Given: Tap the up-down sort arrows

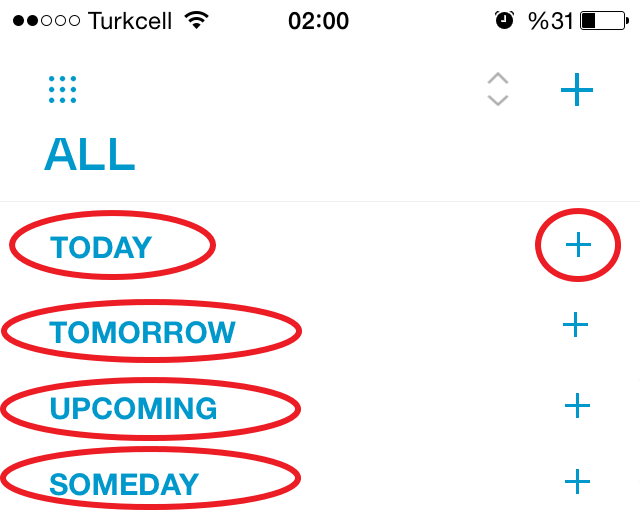Looking at the screenshot, I should click(x=497, y=90).
